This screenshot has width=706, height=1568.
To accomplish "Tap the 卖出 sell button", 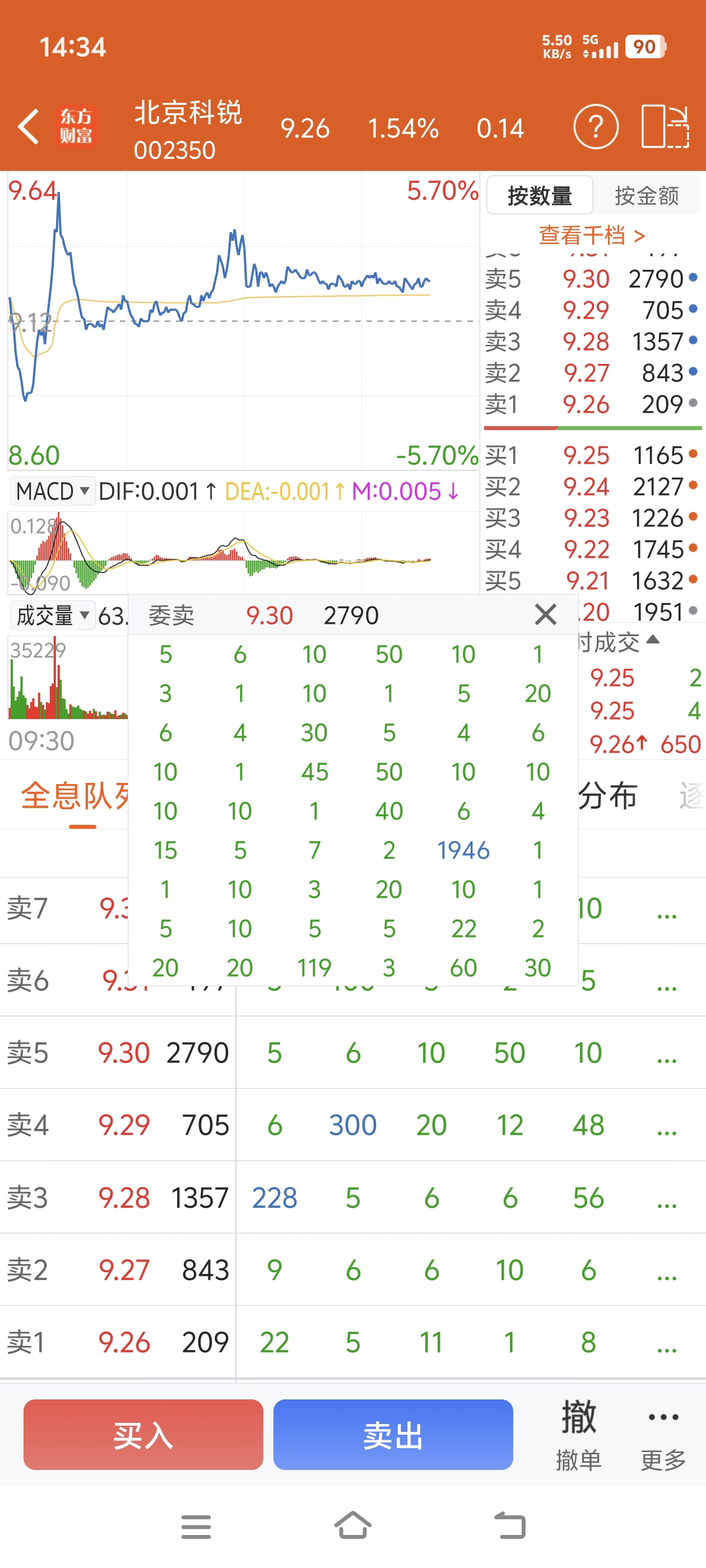I will tap(393, 1435).
